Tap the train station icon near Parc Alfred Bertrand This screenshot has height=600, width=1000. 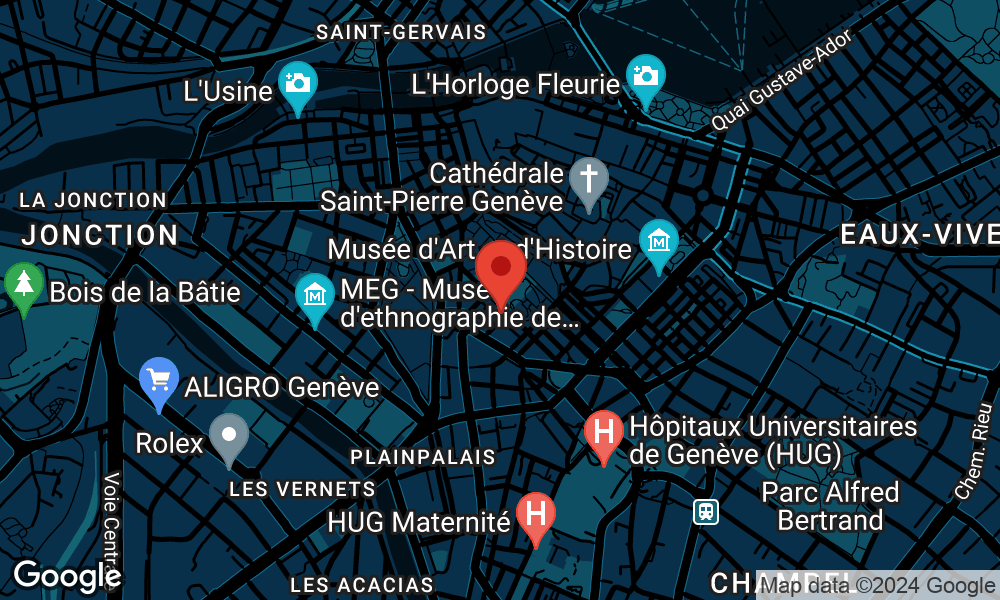point(706,512)
